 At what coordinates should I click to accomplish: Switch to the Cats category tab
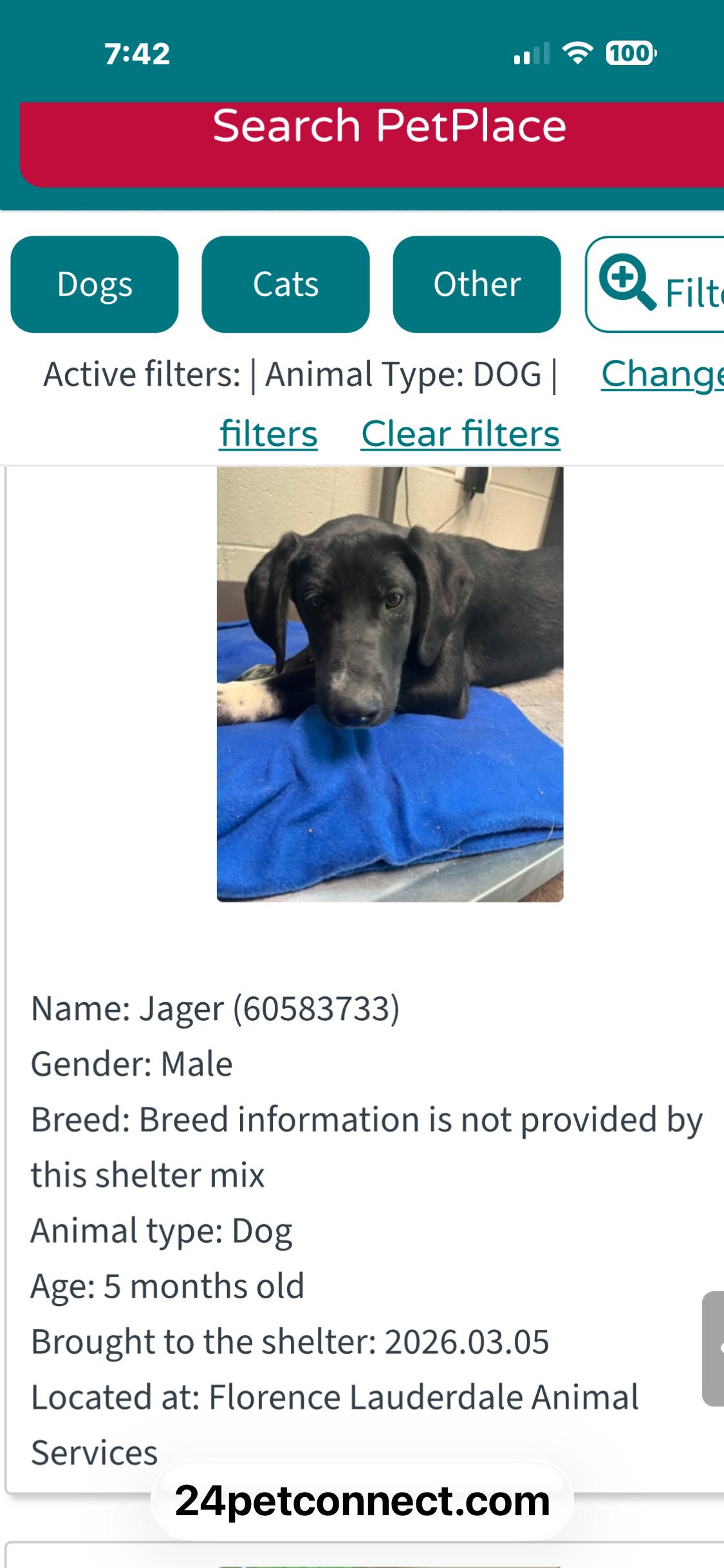coord(286,283)
